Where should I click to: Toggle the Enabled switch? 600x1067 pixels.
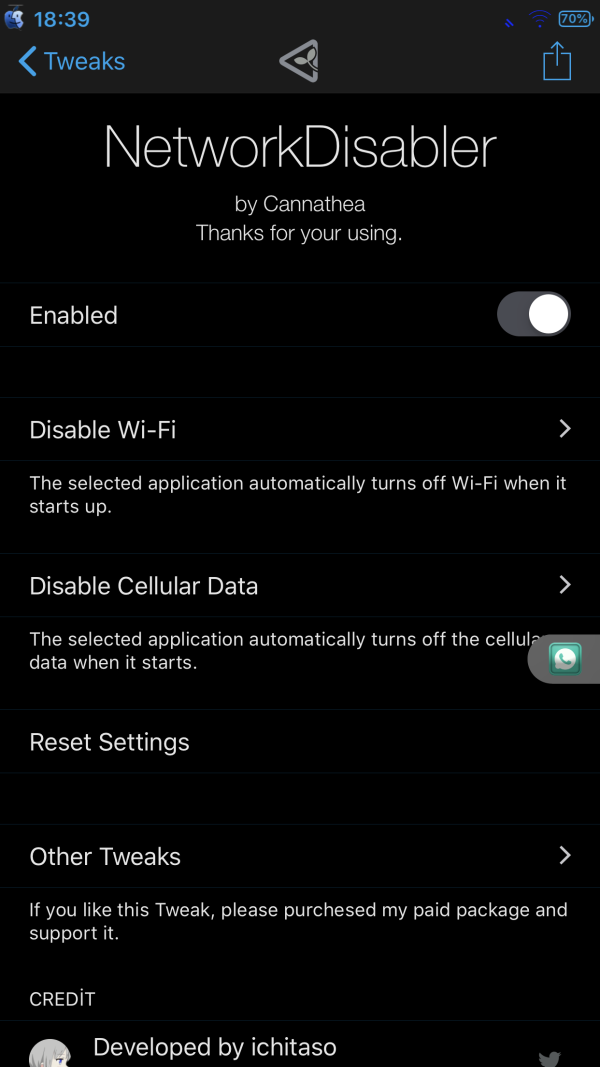click(x=533, y=315)
